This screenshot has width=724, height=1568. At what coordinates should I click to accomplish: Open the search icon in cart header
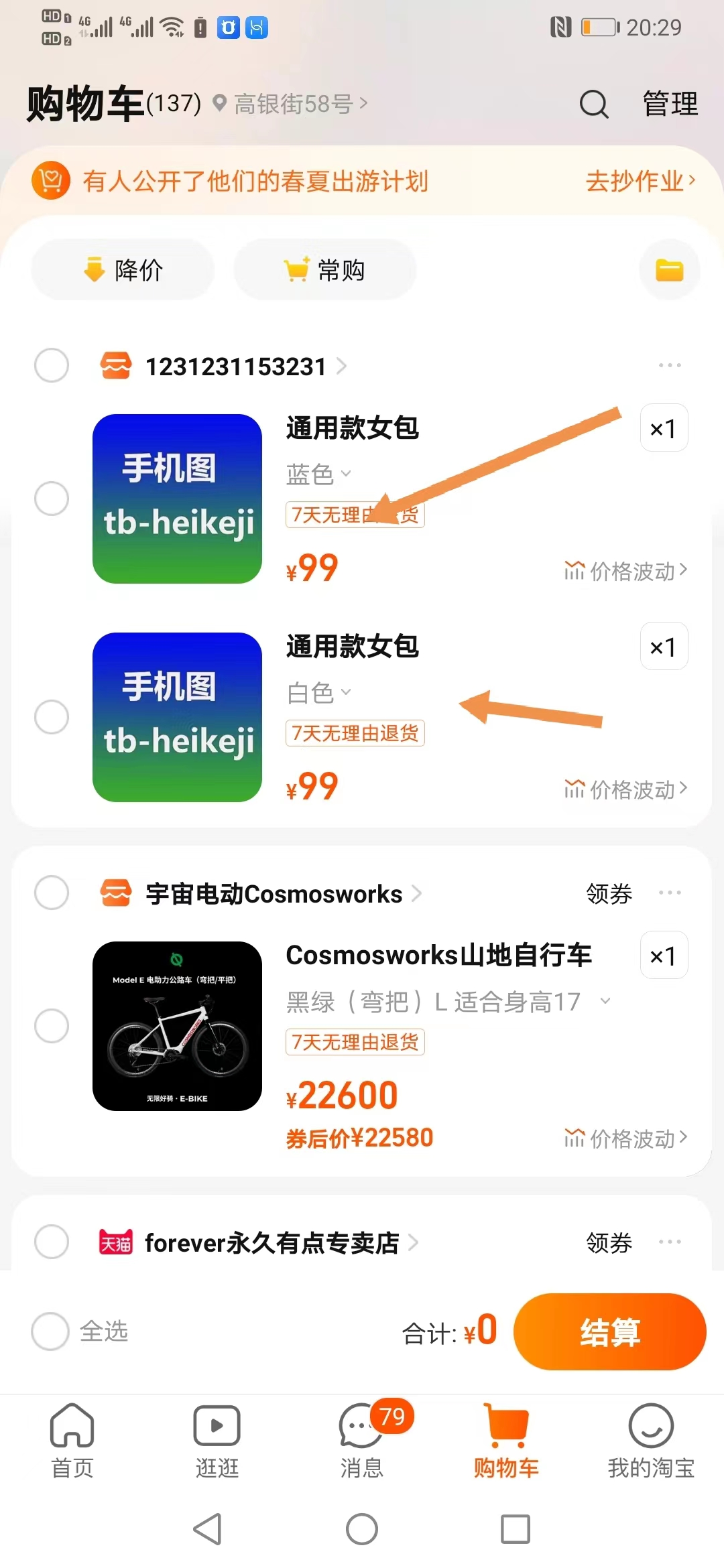tap(594, 105)
